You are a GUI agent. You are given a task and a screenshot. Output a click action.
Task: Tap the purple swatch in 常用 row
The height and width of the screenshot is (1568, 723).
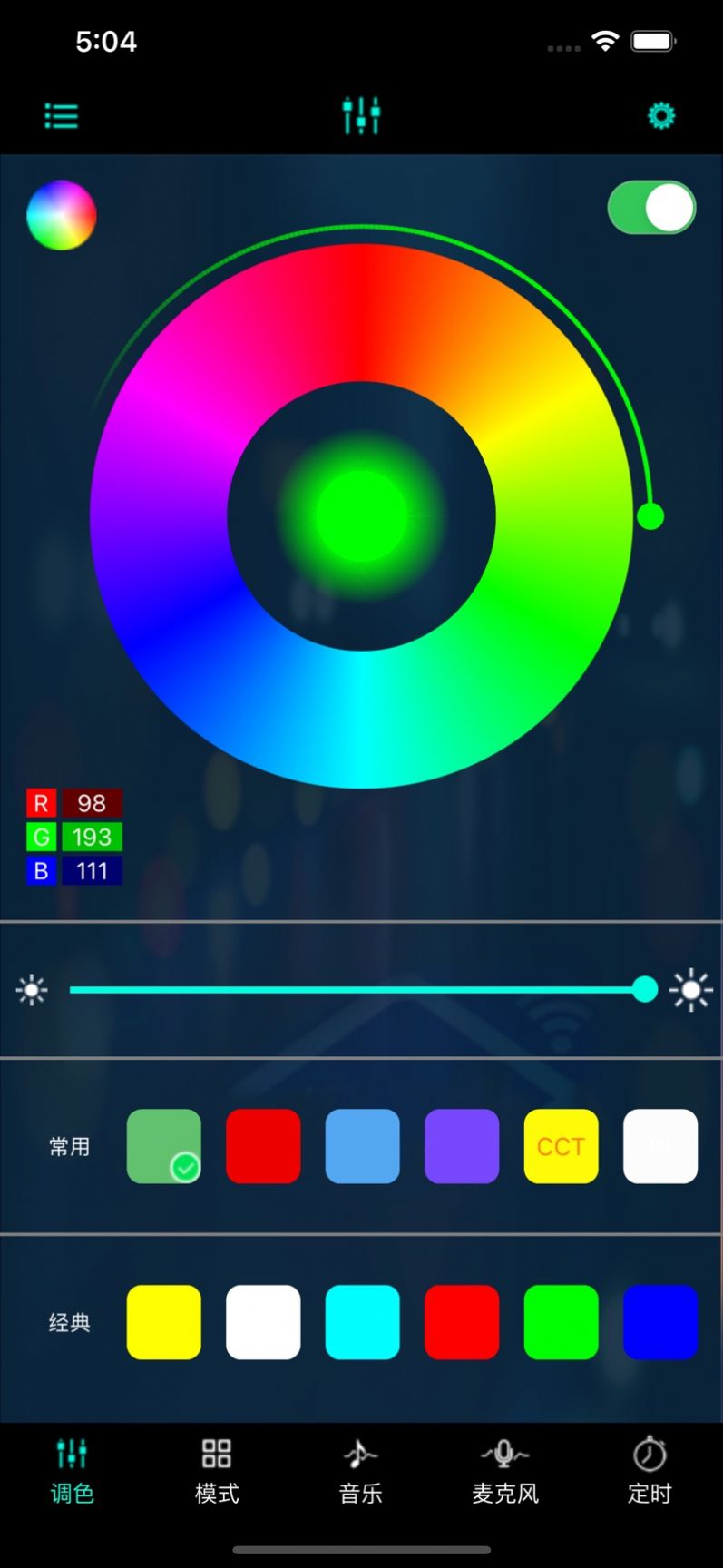click(461, 1146)
